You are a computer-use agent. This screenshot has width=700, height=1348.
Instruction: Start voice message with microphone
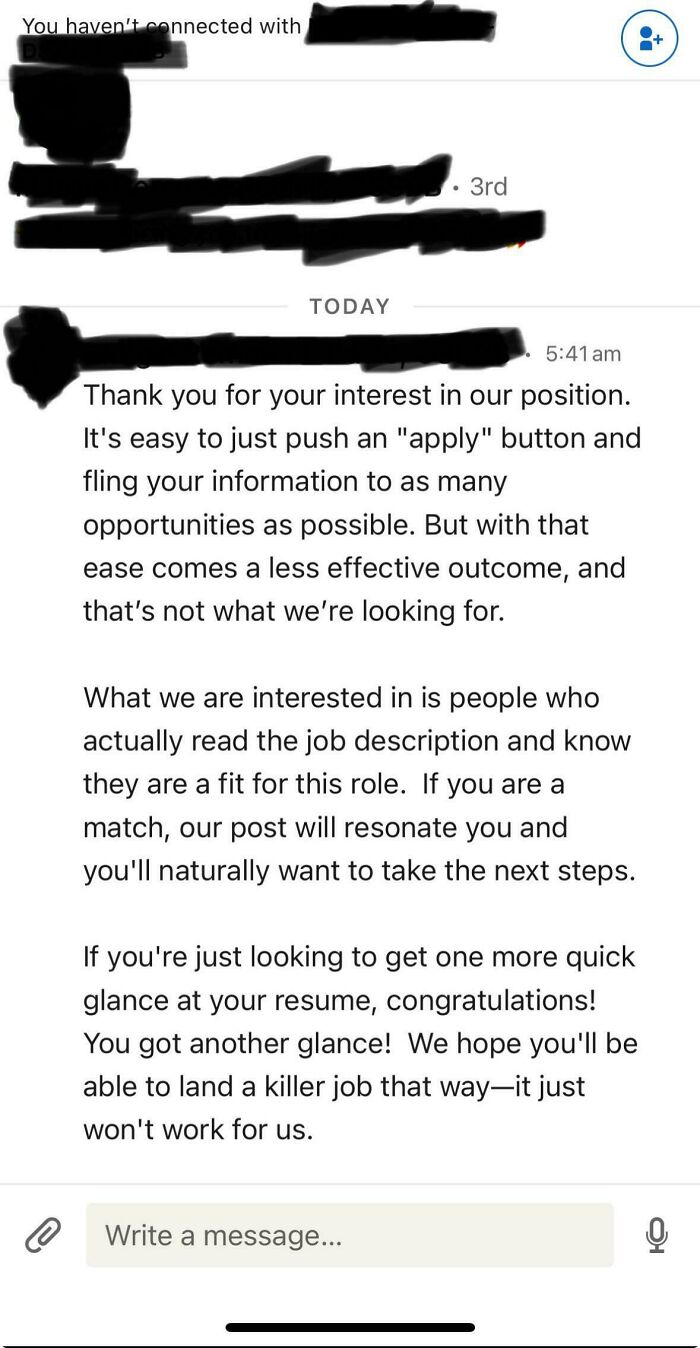(656, 1235)
